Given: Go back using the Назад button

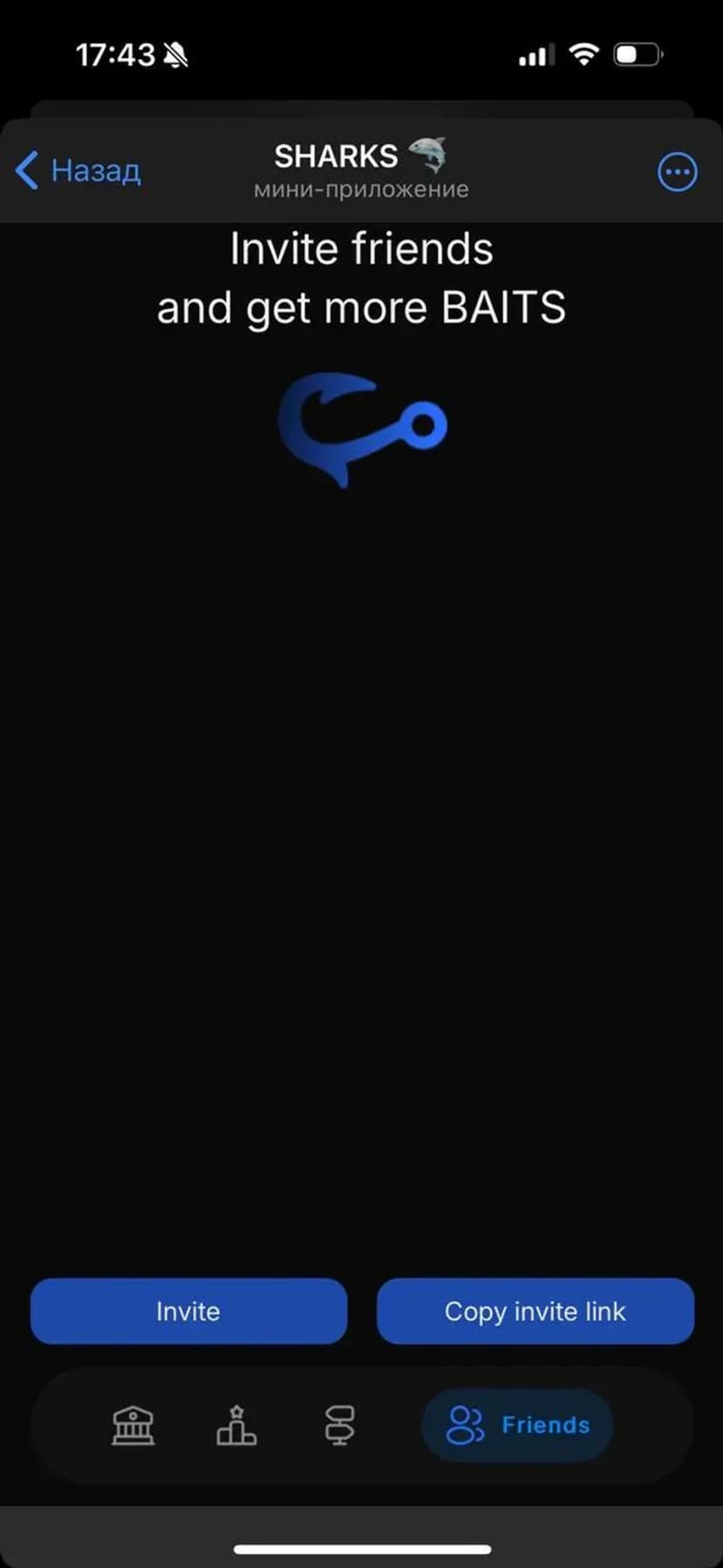Looking at the screenshot, I should click(79, 170).
